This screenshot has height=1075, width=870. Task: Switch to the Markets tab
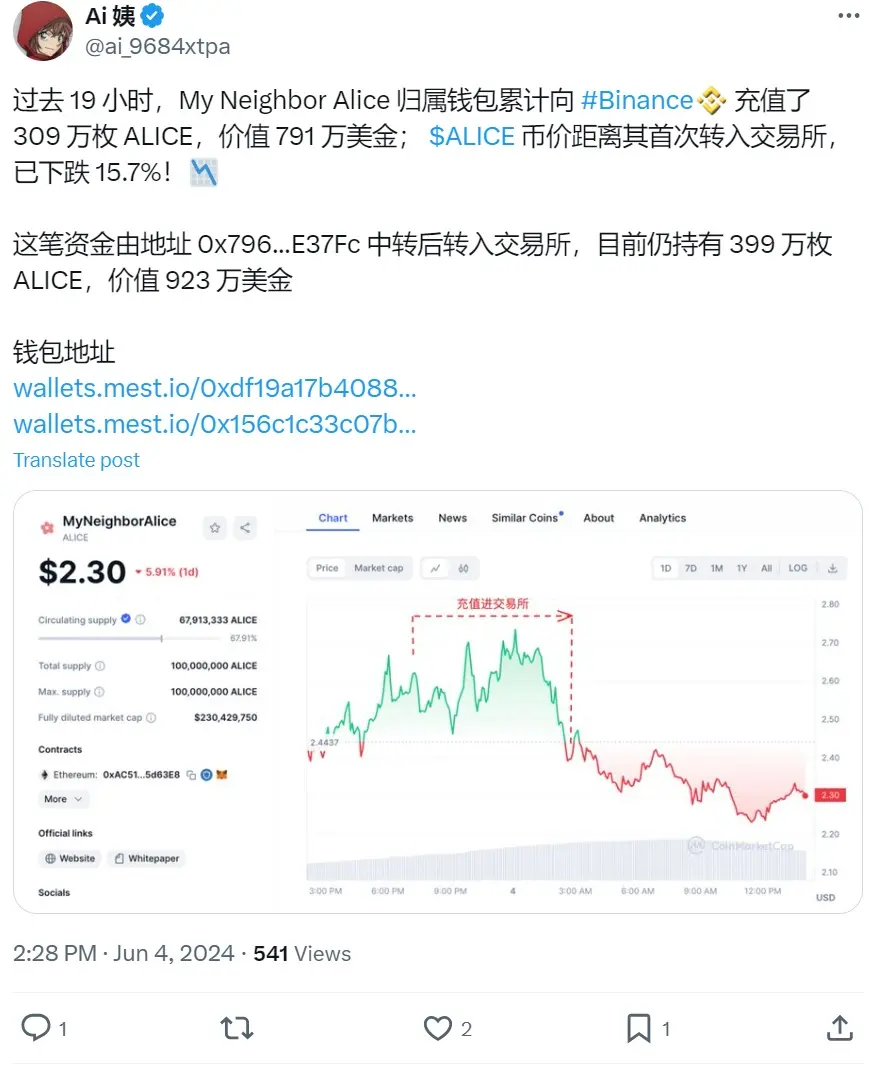[x=393, y=517]
